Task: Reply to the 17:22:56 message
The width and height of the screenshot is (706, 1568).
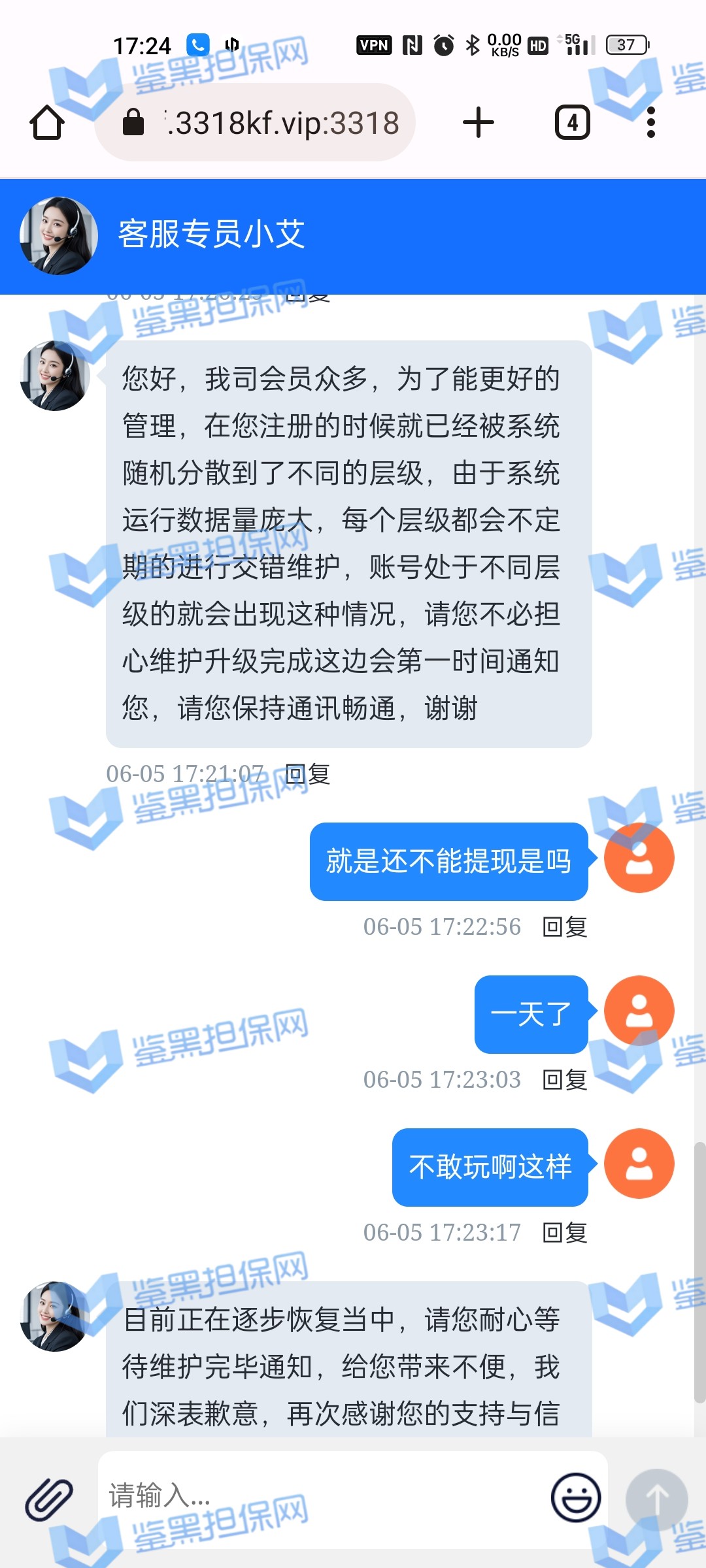Action: (x=565, y=927)
